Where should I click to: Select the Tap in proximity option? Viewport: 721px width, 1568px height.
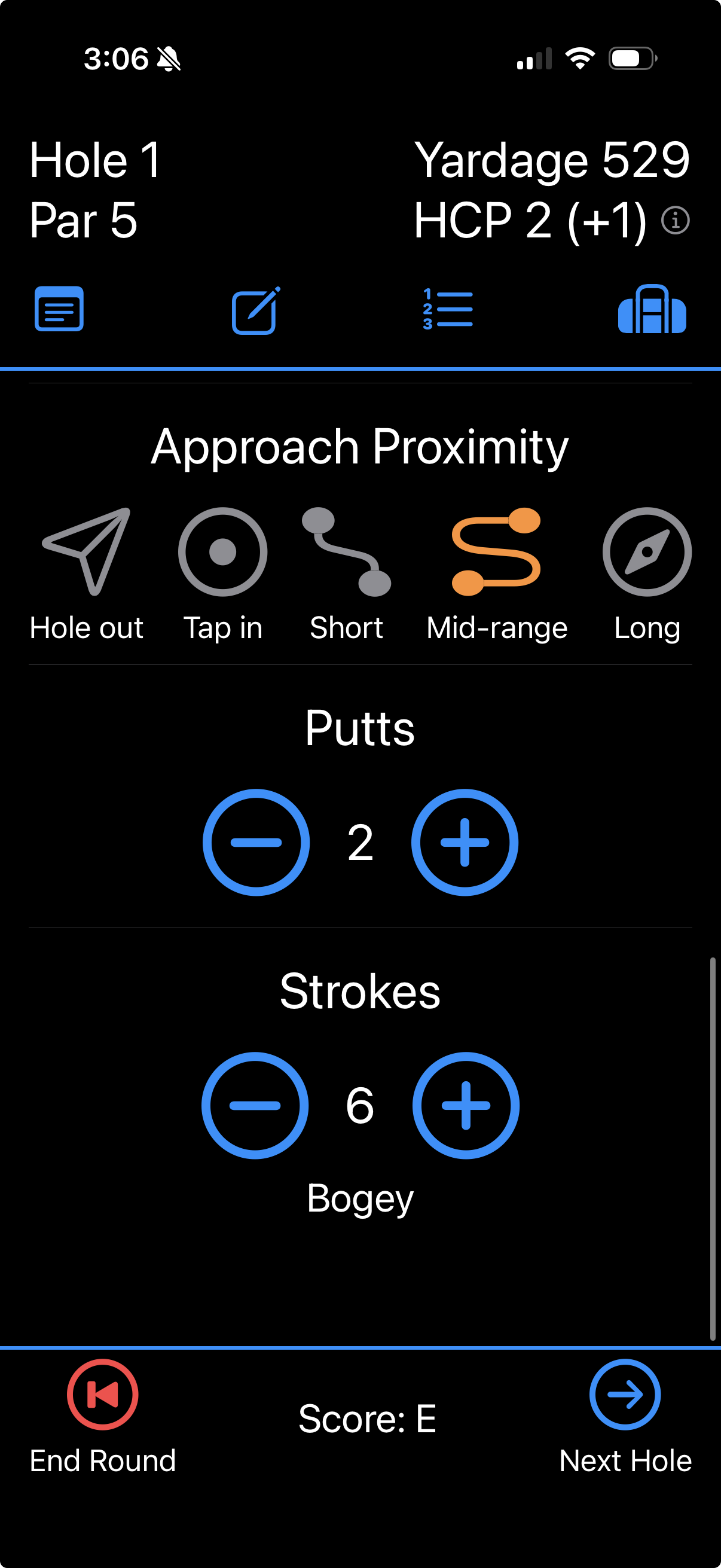point(222,551)
